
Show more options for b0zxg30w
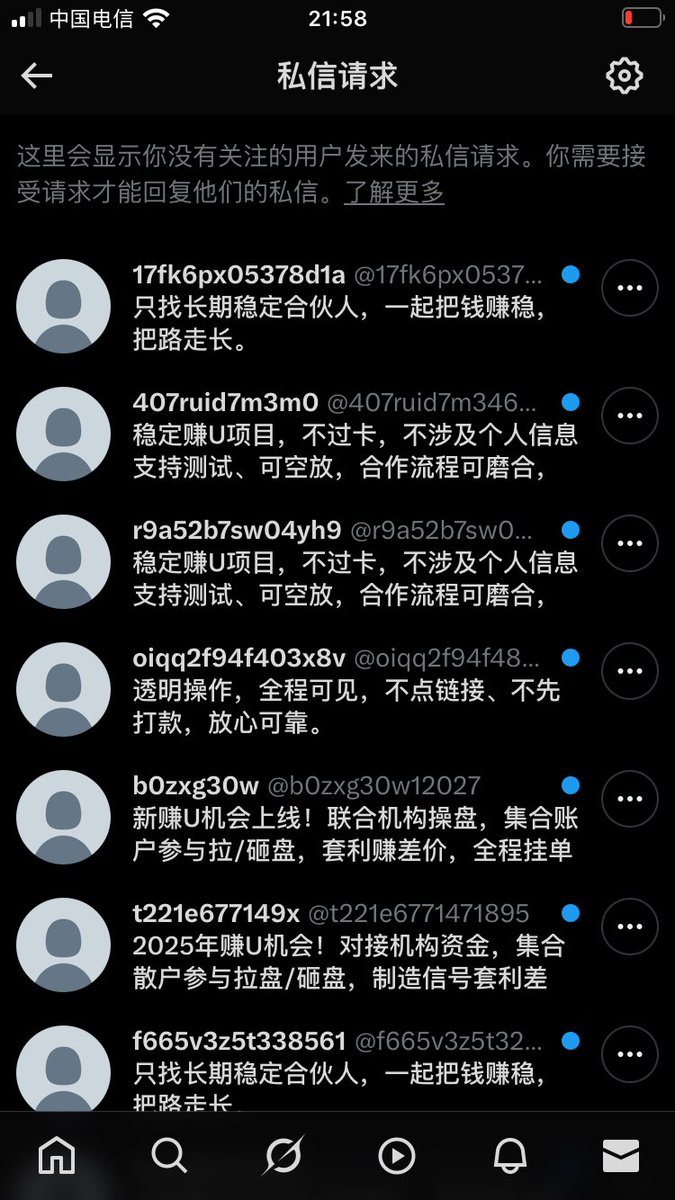(630, 800)
